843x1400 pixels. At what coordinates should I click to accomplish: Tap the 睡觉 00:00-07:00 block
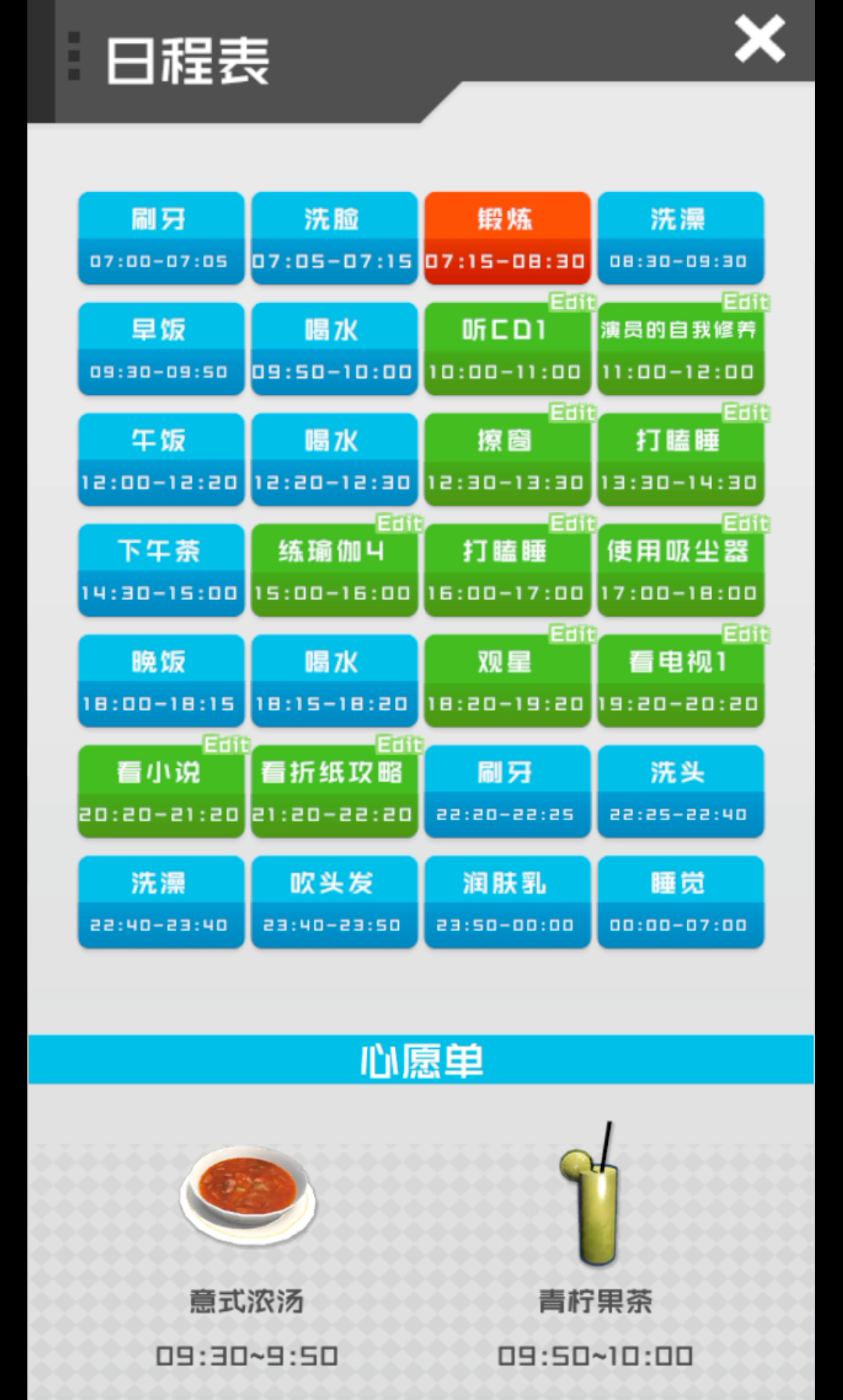click(681, 902)
